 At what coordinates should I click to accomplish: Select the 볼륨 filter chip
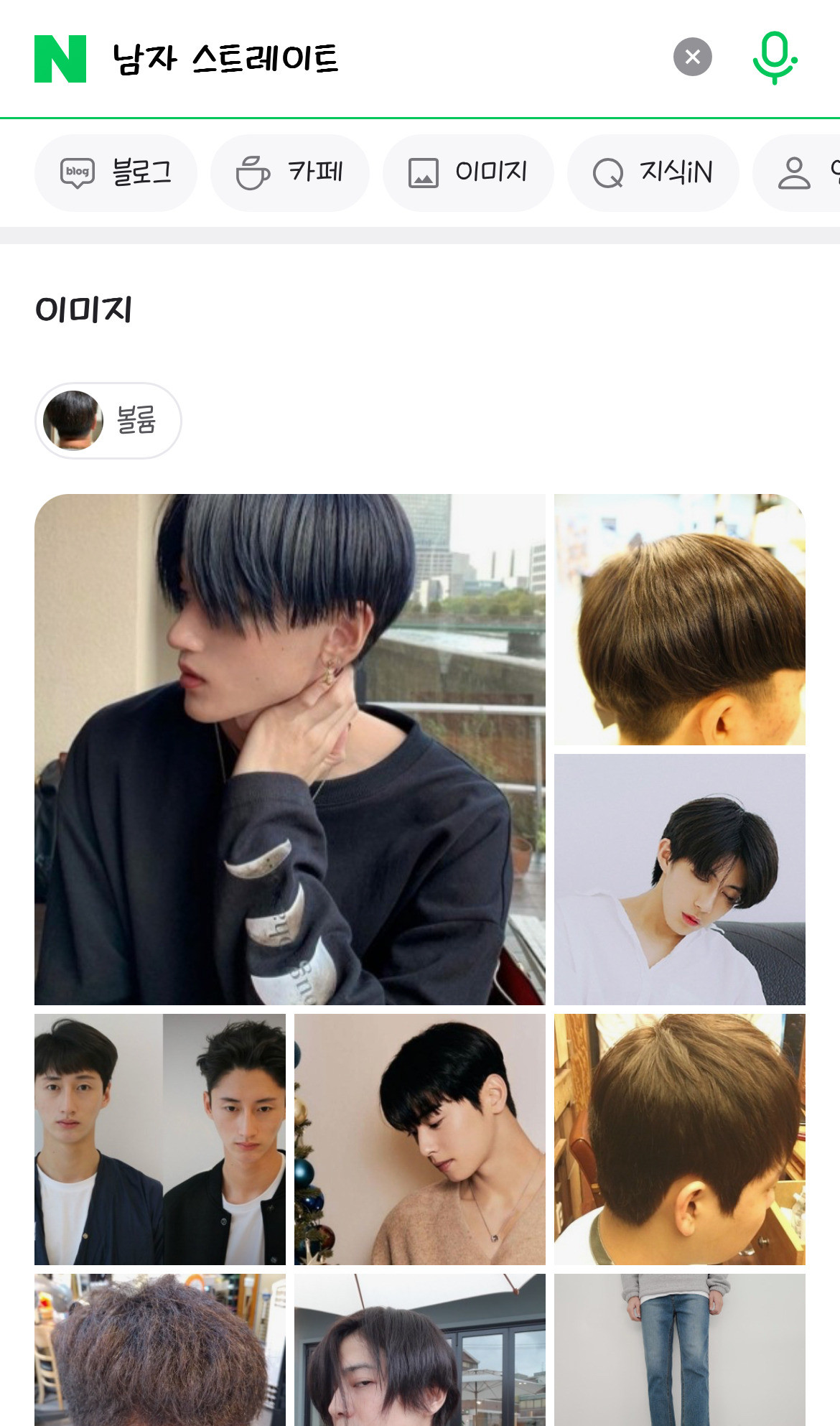pos(108,421)
